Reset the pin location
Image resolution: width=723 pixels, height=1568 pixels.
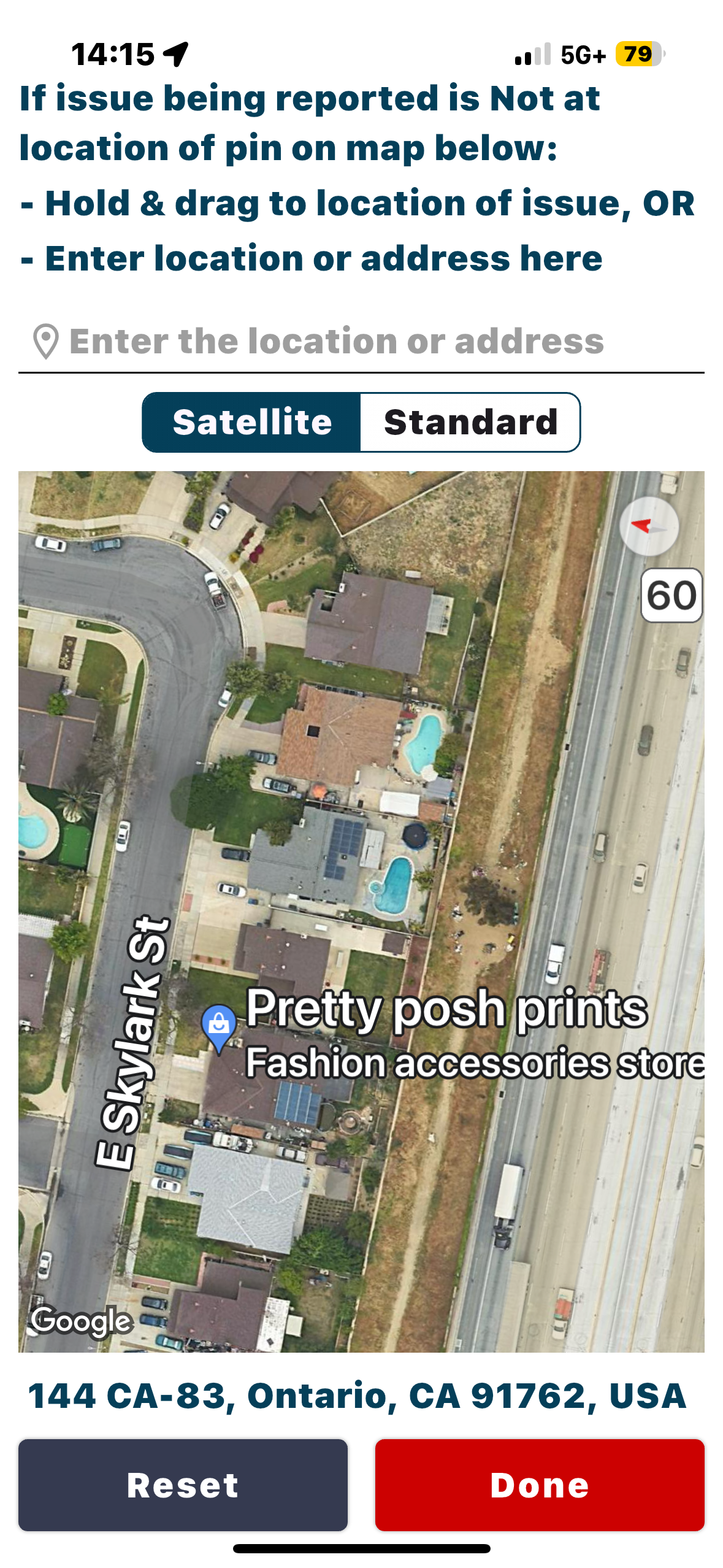[x=183, y=1485]
